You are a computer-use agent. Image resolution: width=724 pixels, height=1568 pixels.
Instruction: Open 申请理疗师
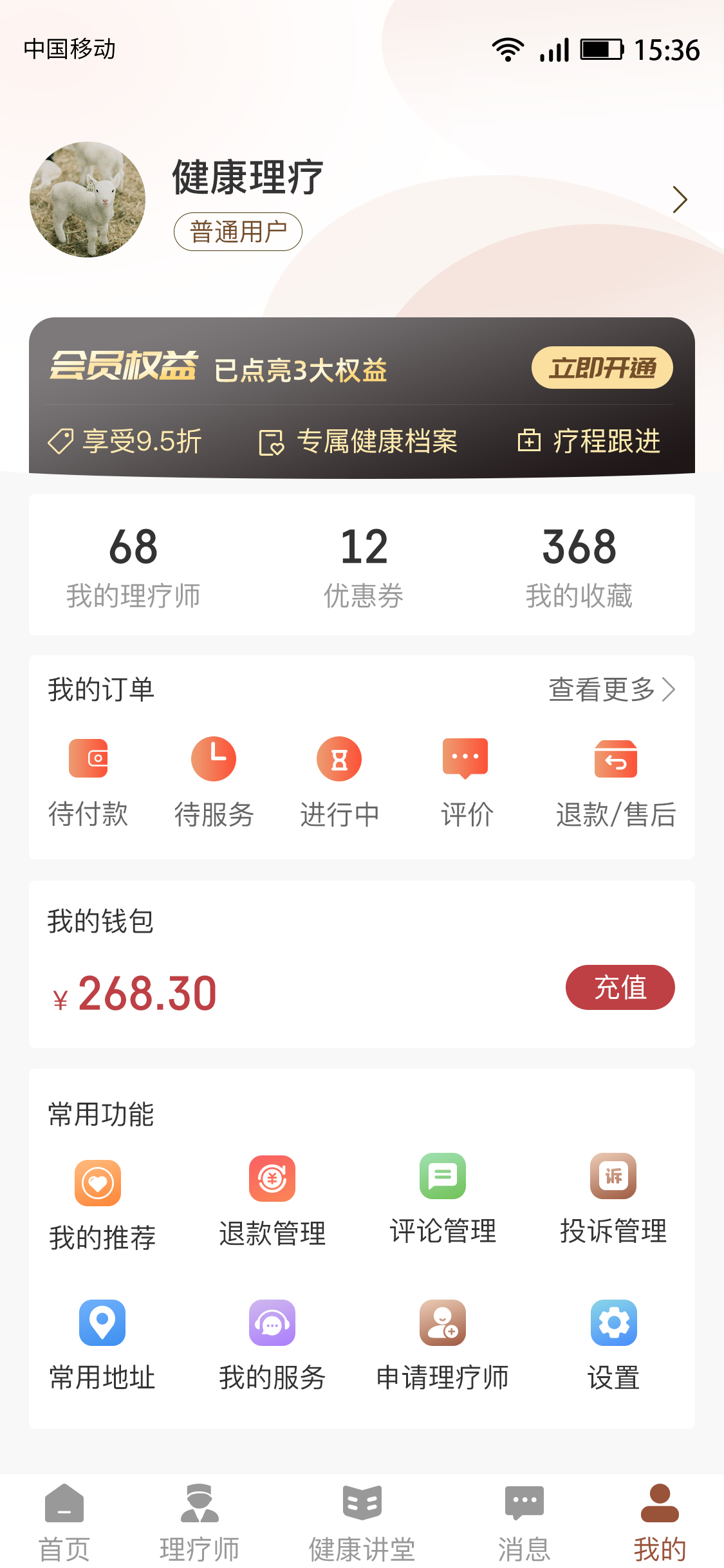click(443, 1345)
